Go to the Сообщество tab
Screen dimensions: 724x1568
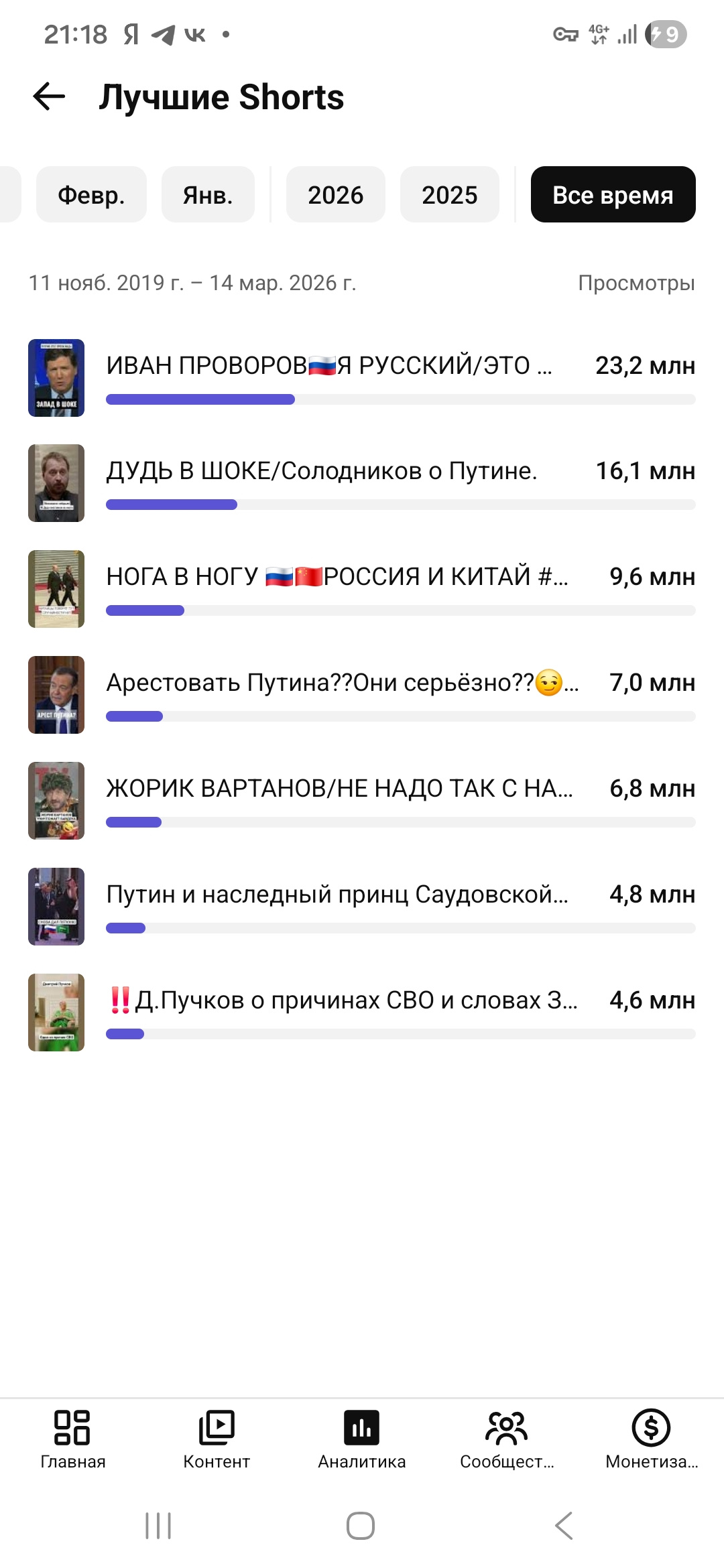[507, 1439]
